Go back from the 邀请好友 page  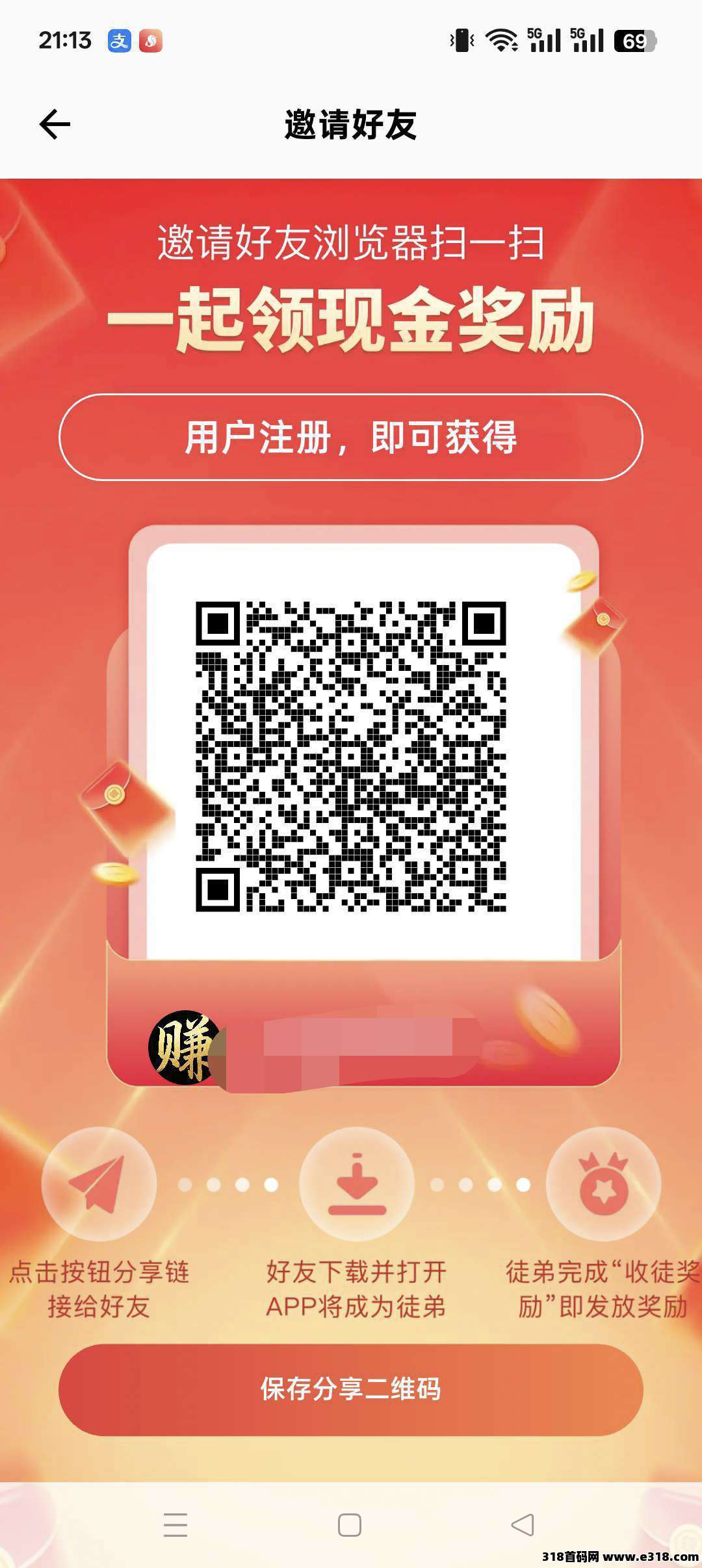[55, 124]
